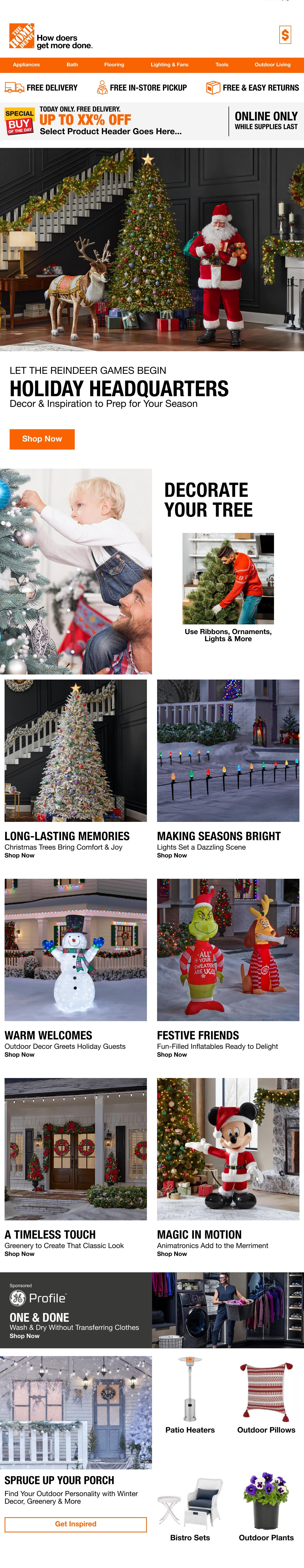The image size is (304, 1568).
Task: Shop Now under Making Seasons Bright
Action: click(172, 855)
